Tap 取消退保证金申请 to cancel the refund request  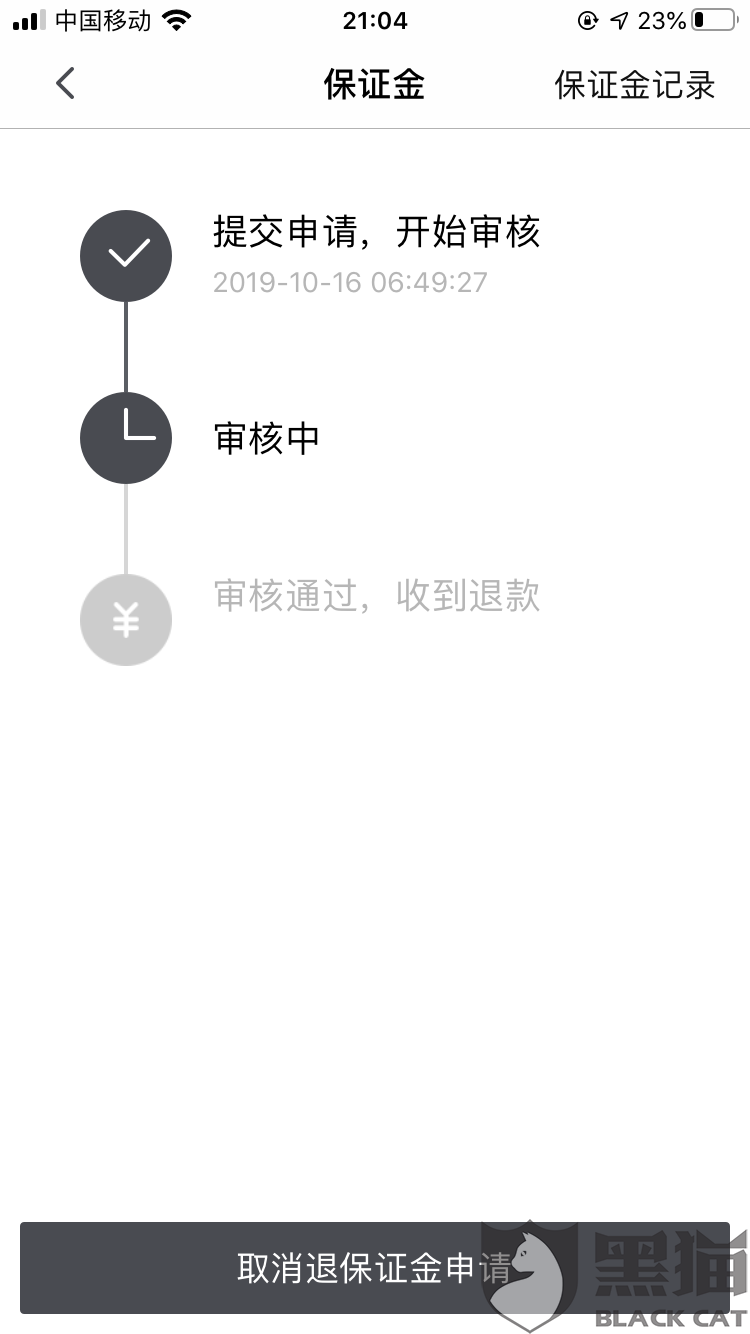[x=375, y=1267]
